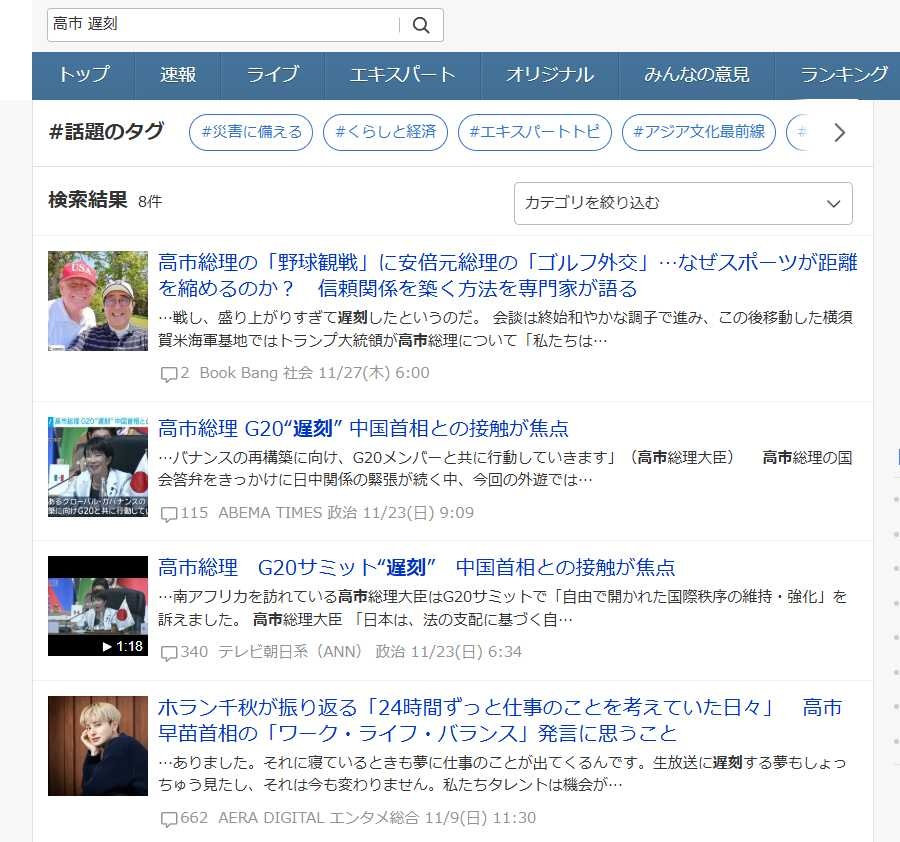This screenshot has width=900, height=842.
Task: Switch to the ランキング tab
Action: click(843, 75)
